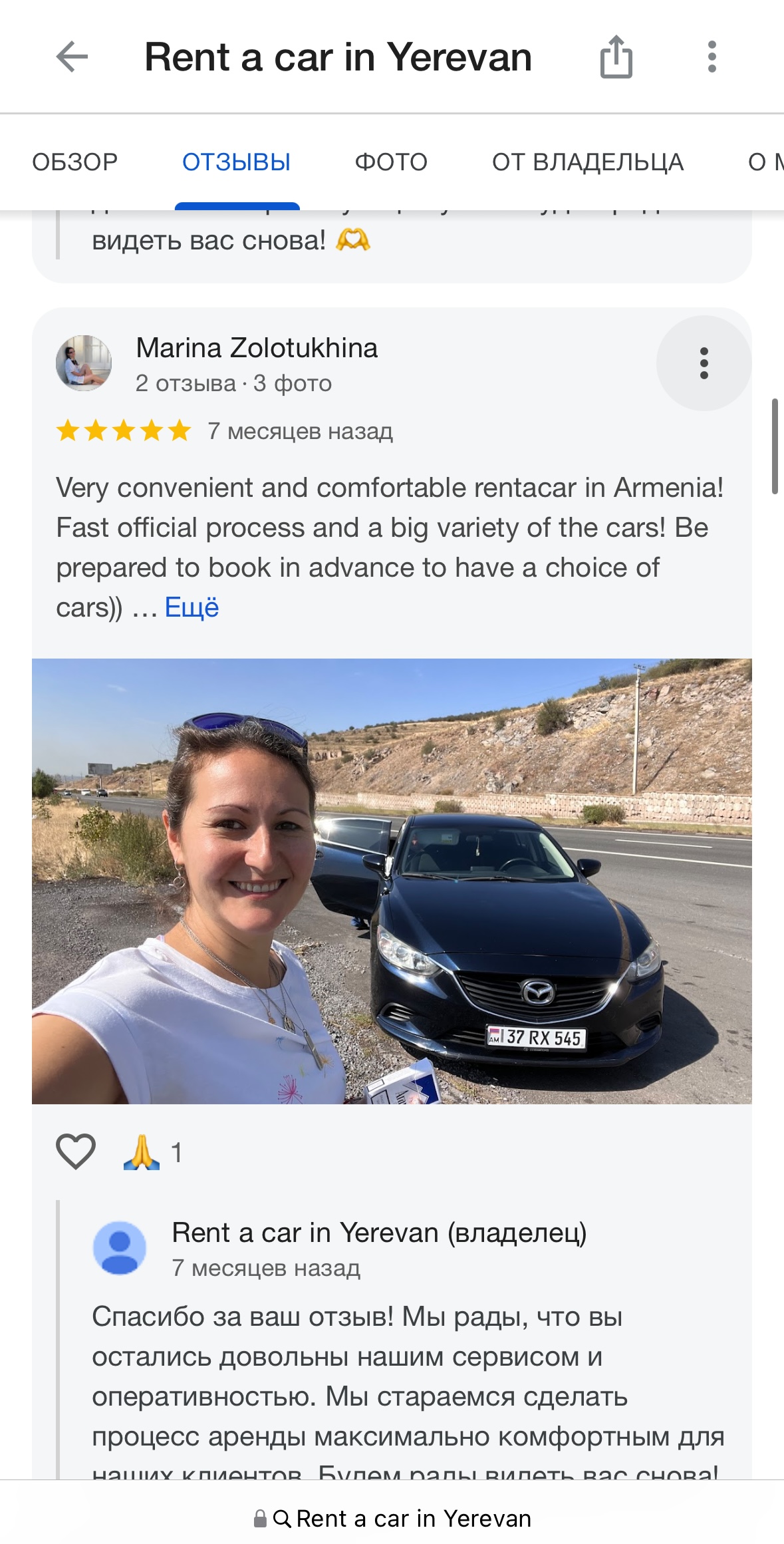This screenshot has width=784, height=1544.
Task: Open the ОТ ВЛАДЕЛЬЦА tab
Action: point(587,162)
